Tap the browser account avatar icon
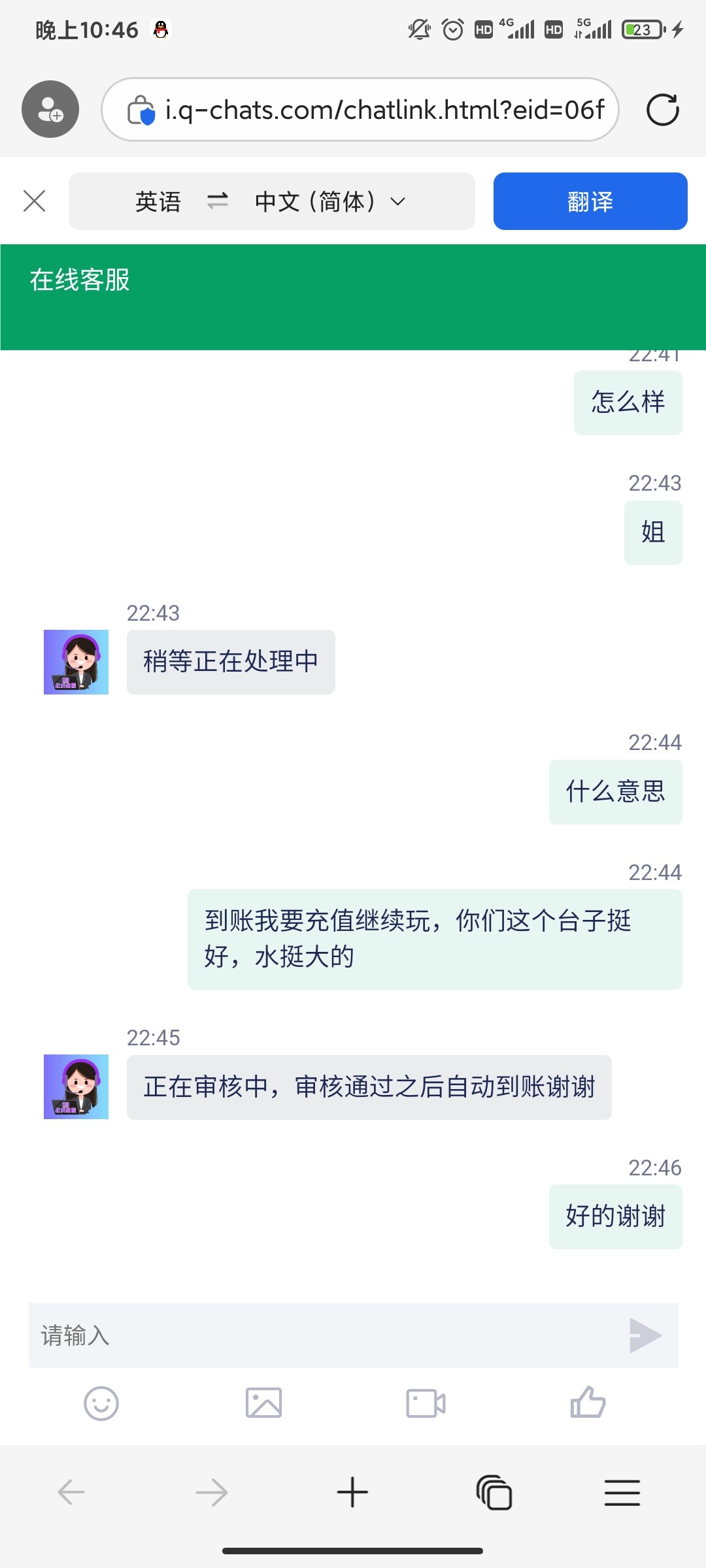This screenshot has width=706, height=1568. [x=50, y=109]
